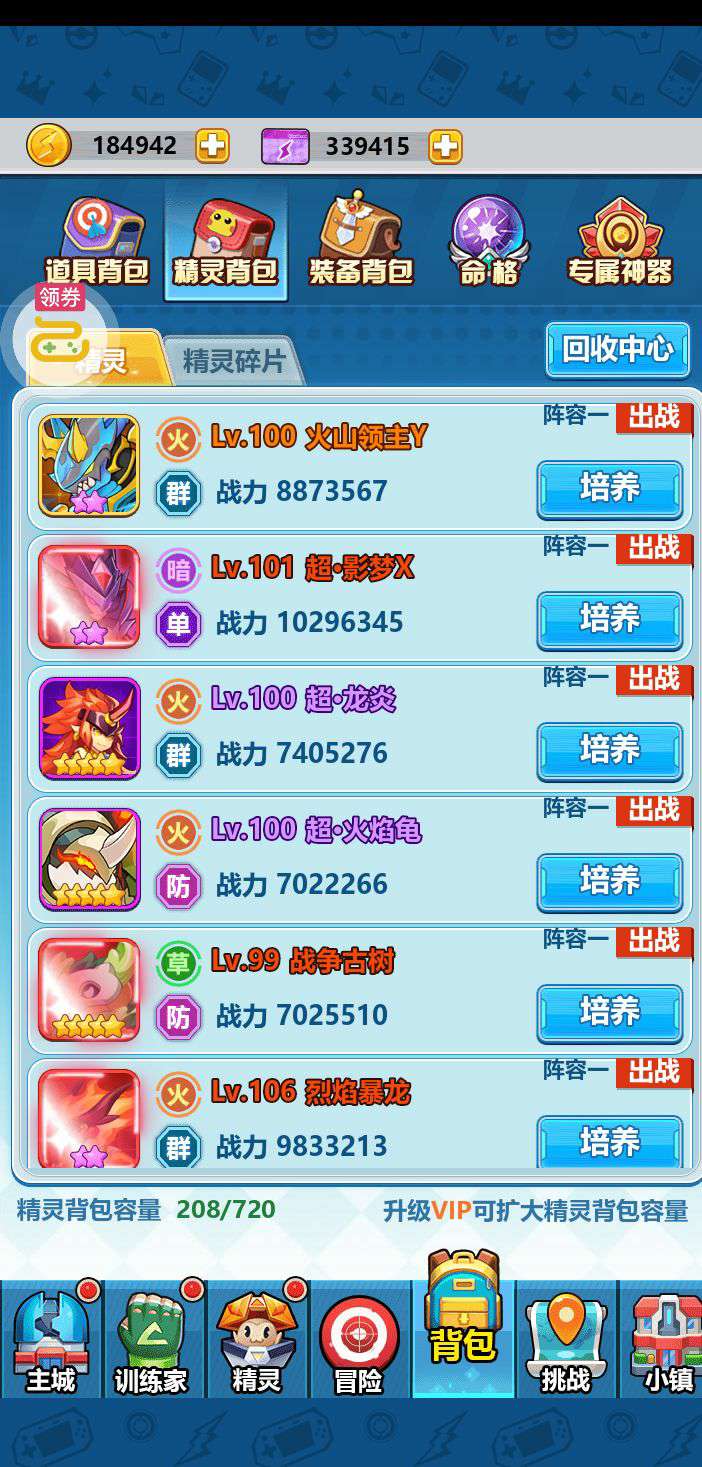Tap 培养 for 火山领主Y
This screenshot has width=702, height=1467.
pyautogui.click(x=609, y=488)
